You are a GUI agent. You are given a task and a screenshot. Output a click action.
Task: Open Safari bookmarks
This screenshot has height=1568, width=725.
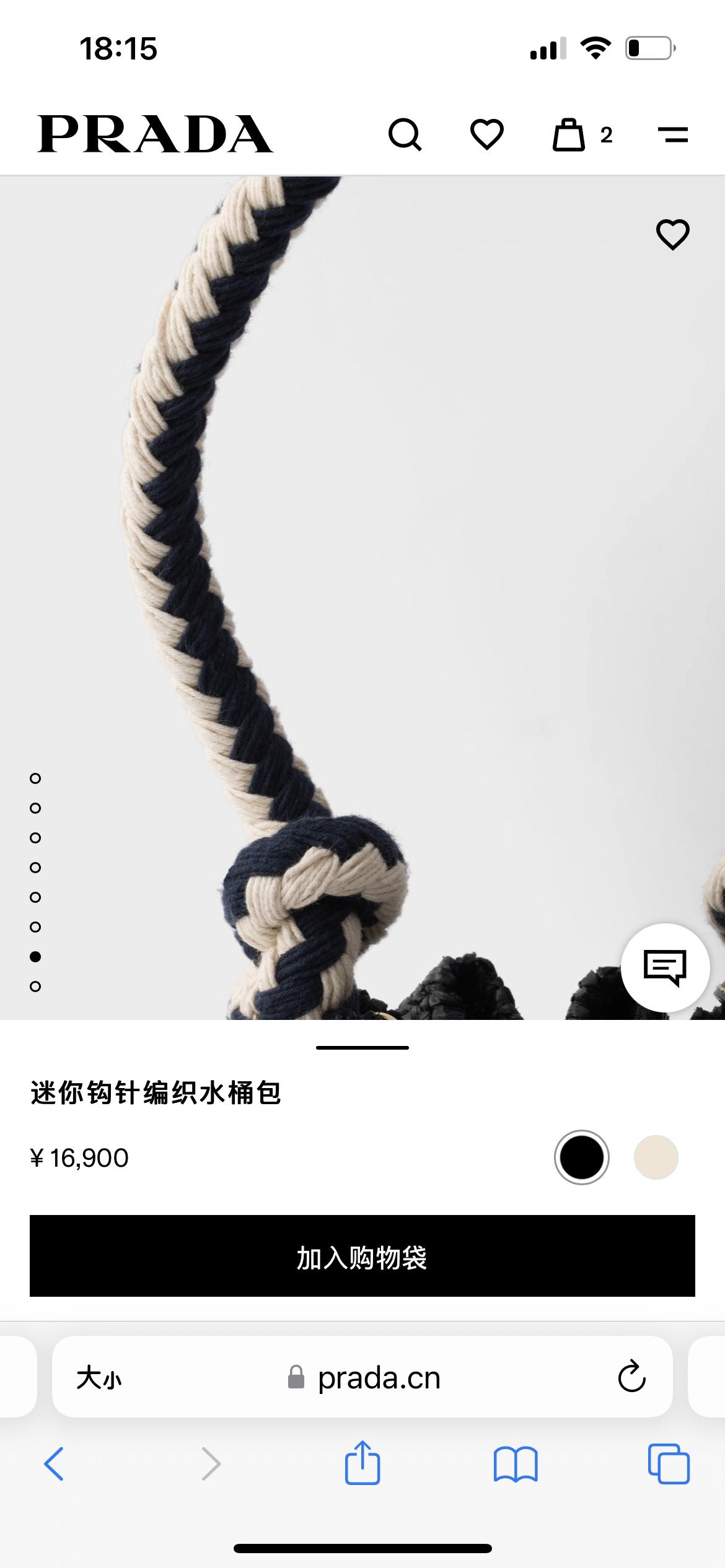pyautogui.click(x=516, y=1464)
